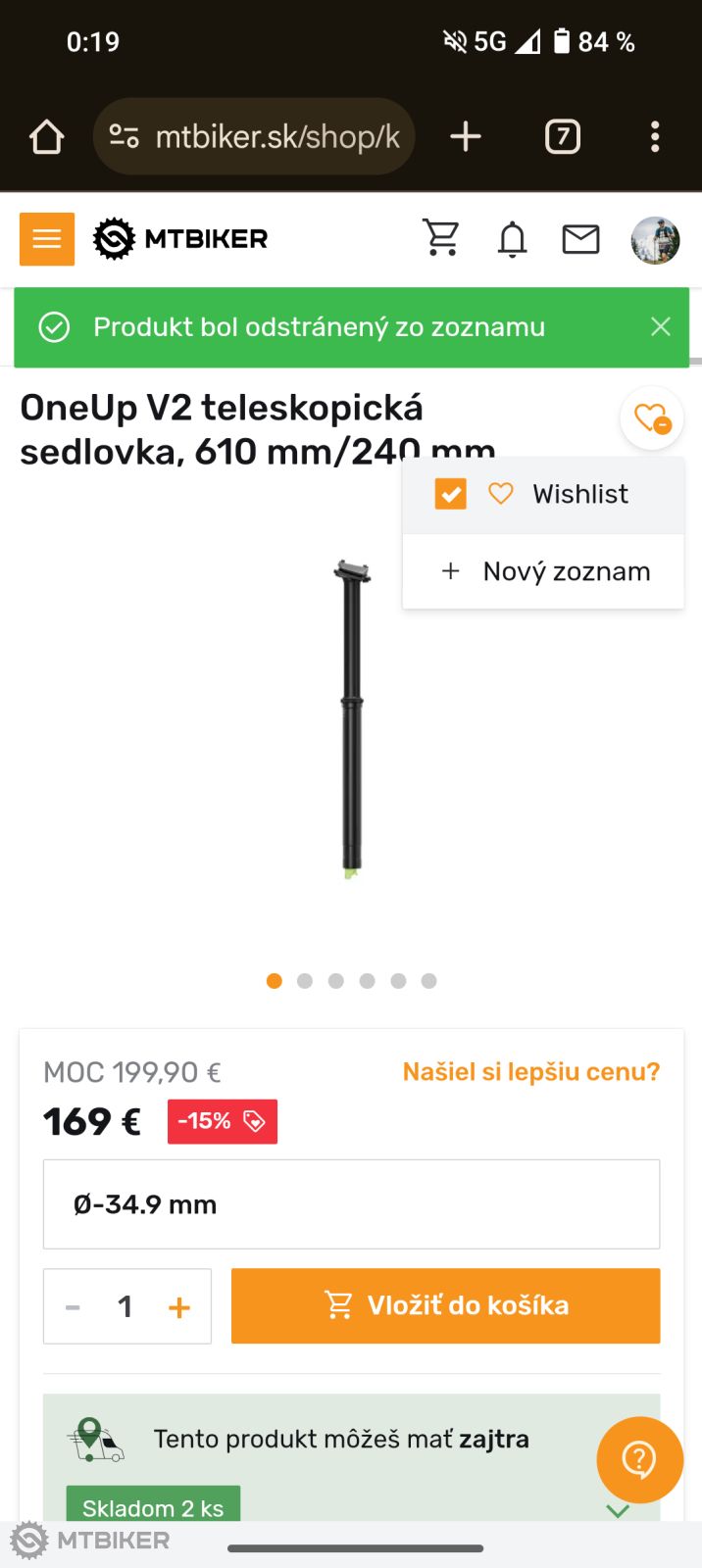Open the orange help chat bubble
Image resolution: width=702 pixels, height=1568 pixels.
(639, 1459)
